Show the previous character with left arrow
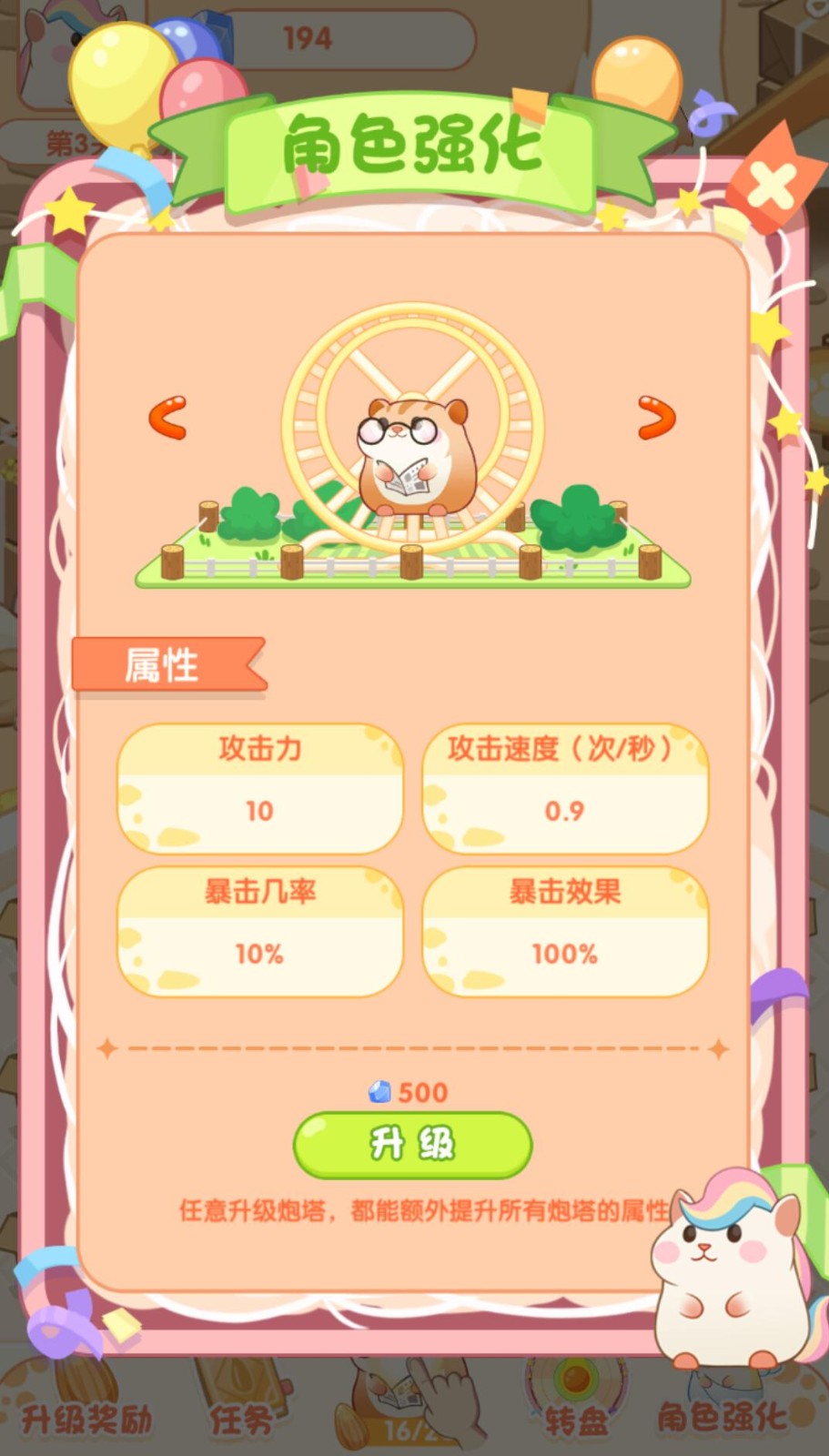This screenshot has width=829, height=1456. click(x=168, y=418)
